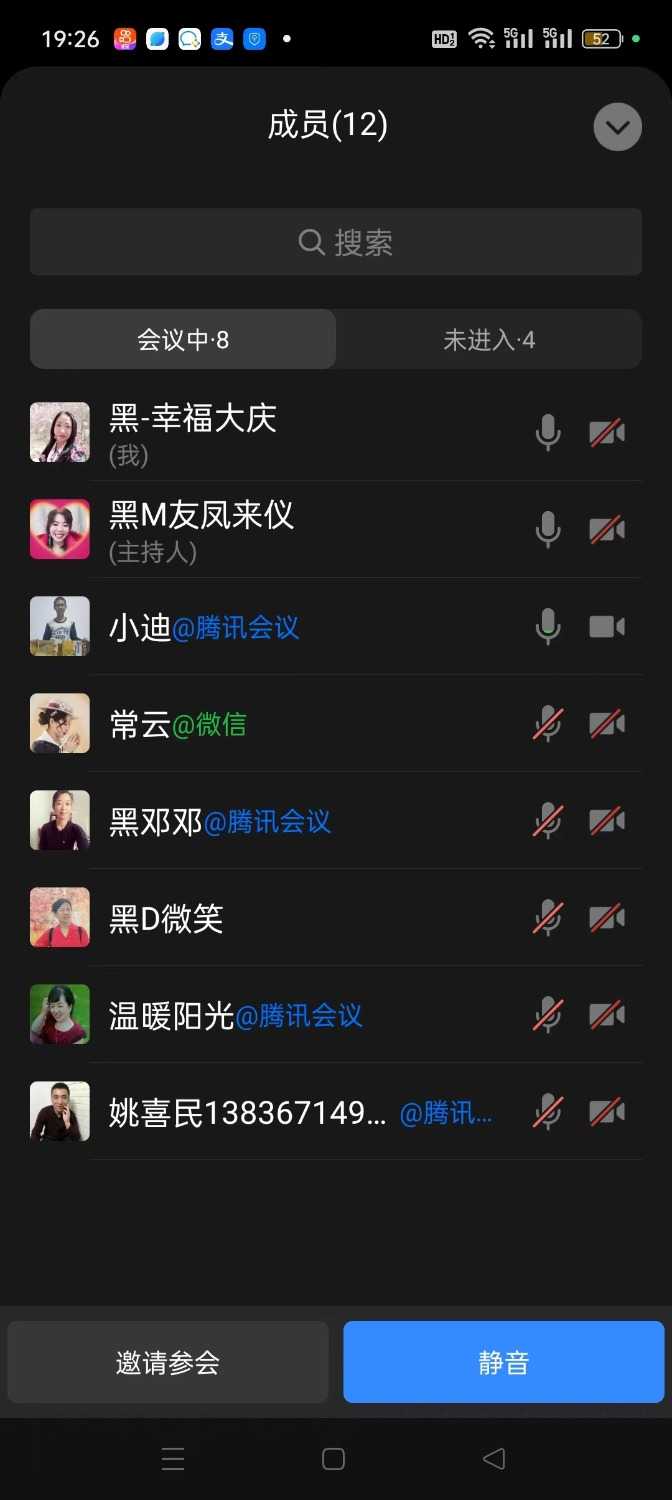Tap the 搜索 search field

click(336, 242)
